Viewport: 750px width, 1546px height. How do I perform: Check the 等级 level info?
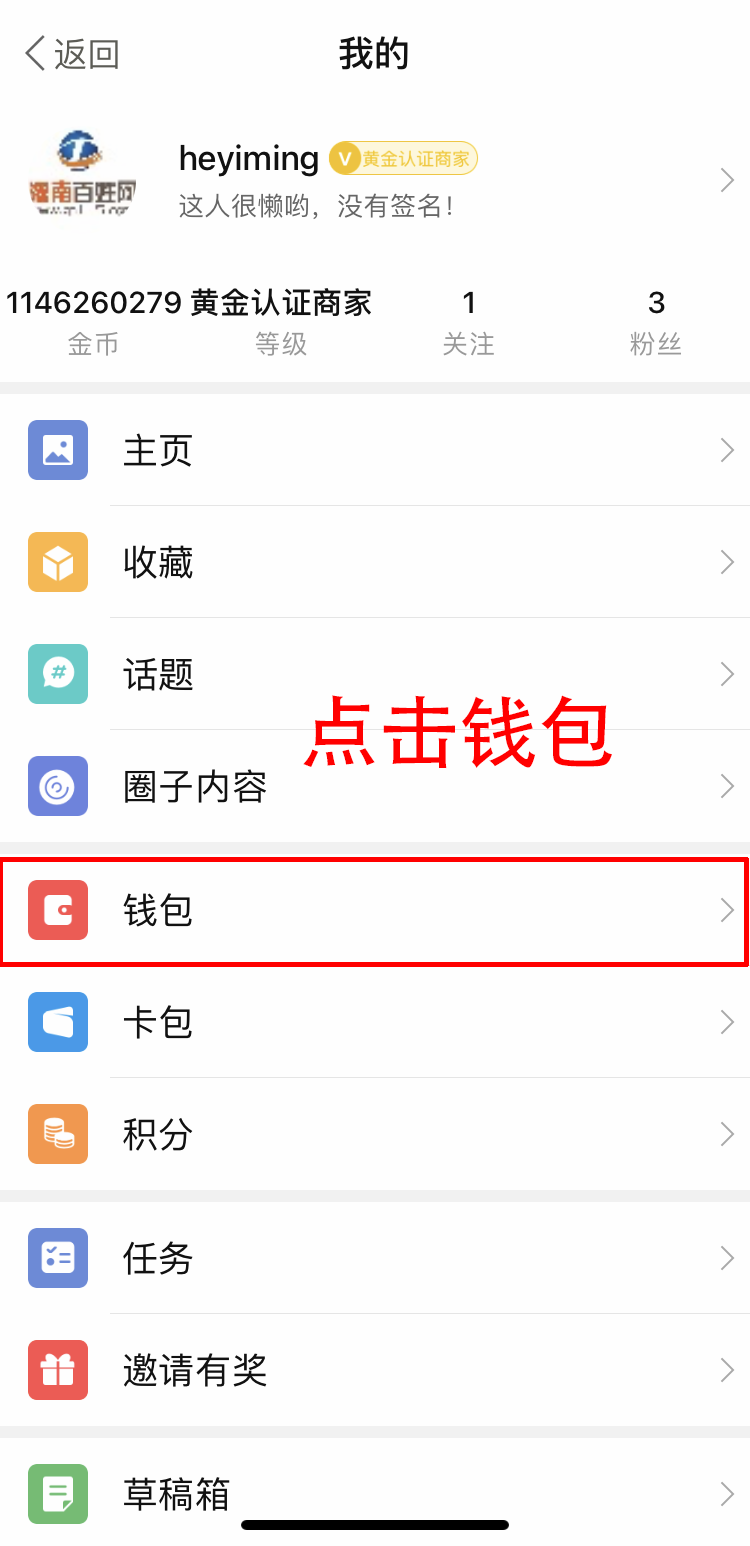pyautogui.click(x=281, y=322)
